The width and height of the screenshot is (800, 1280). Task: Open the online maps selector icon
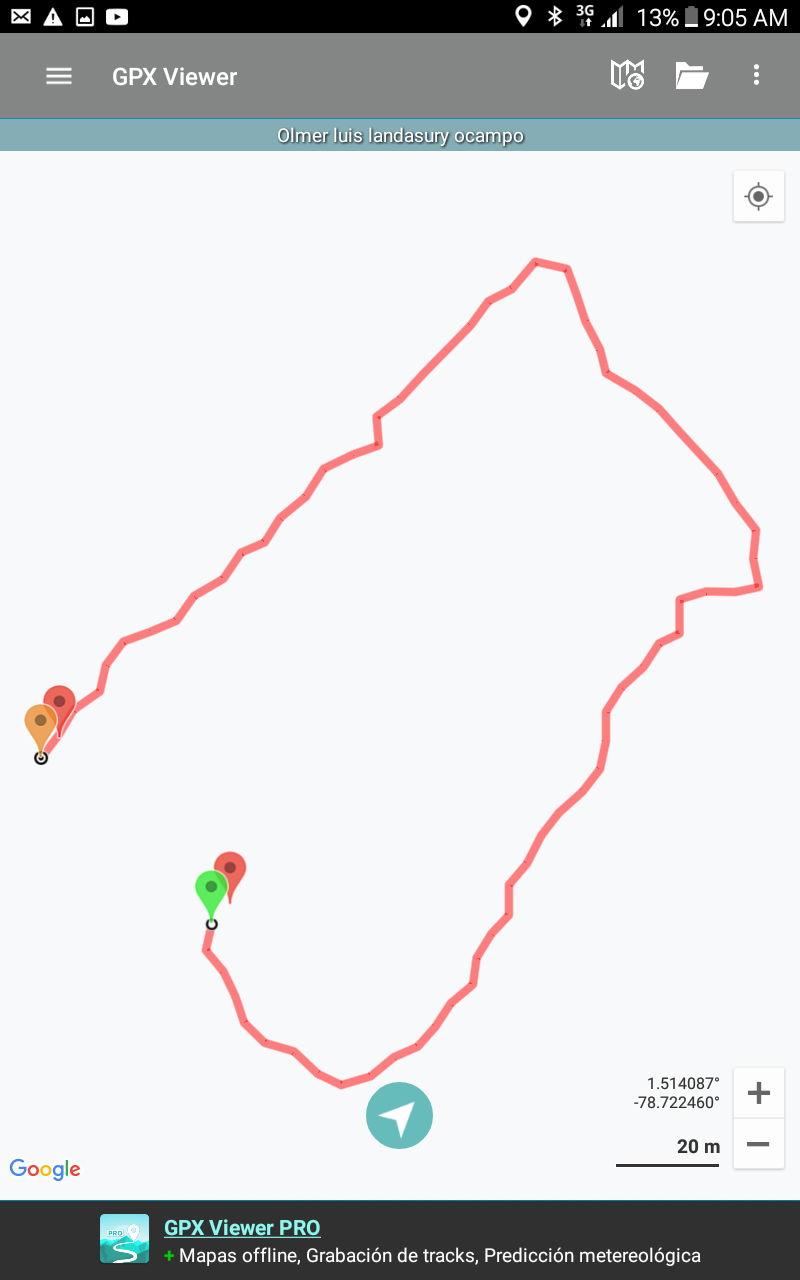pyautogui.click(x=627, y=76)
